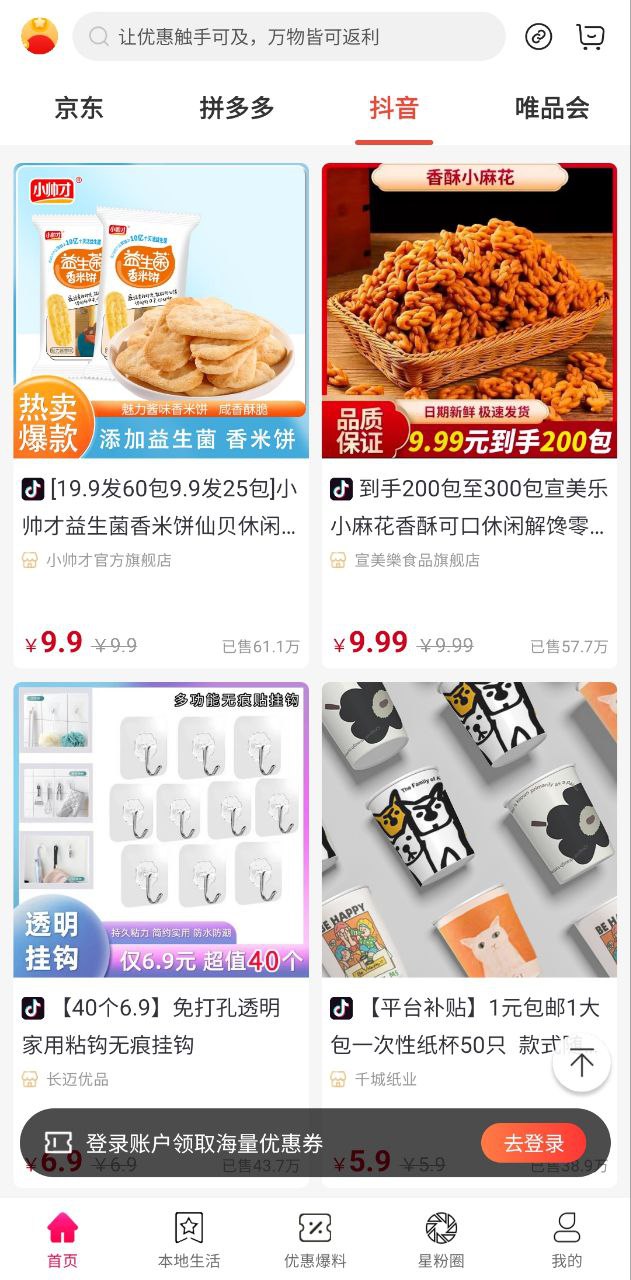Screen dimensions: 631x1280
Task: Tap the back-to-top arrow button
Action: (582, 1063)
